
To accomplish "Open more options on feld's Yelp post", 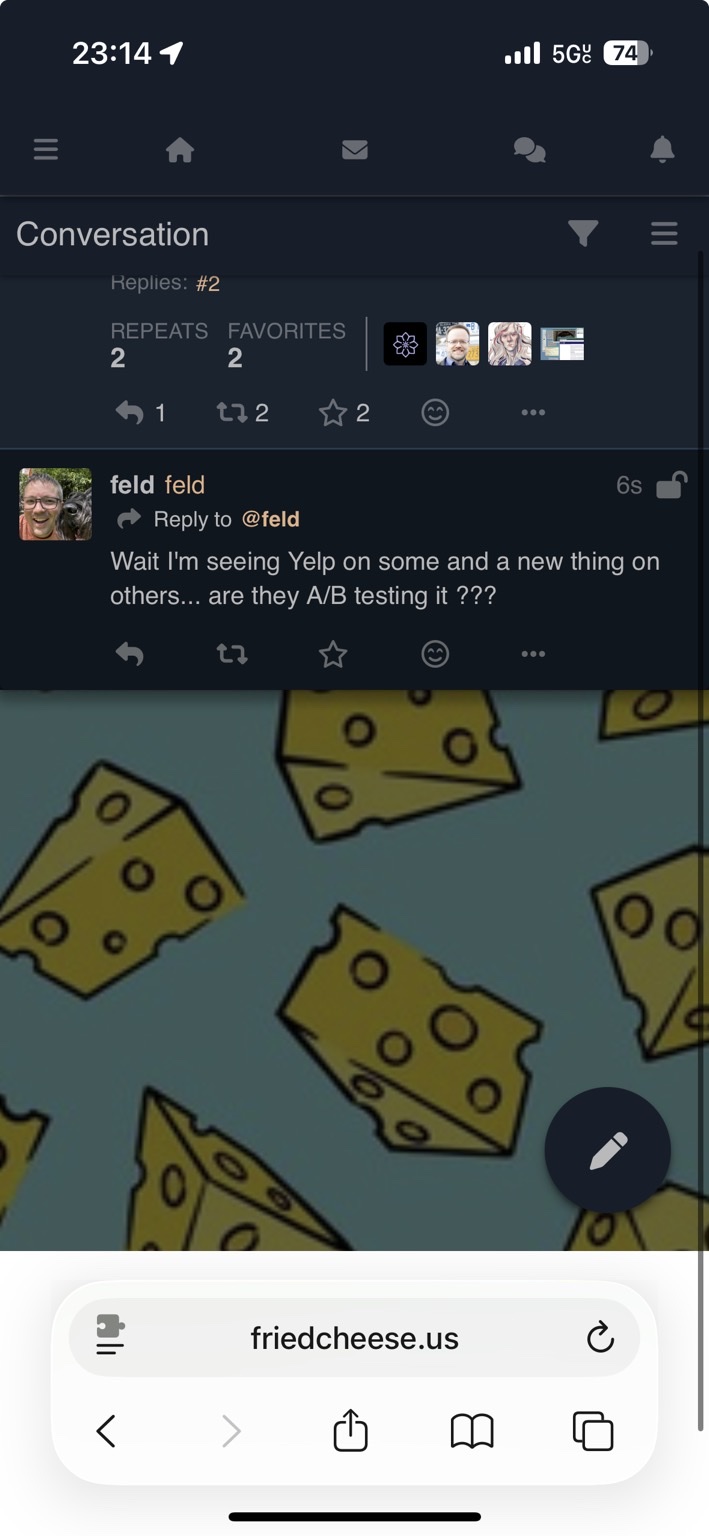I will coord(533,654).
